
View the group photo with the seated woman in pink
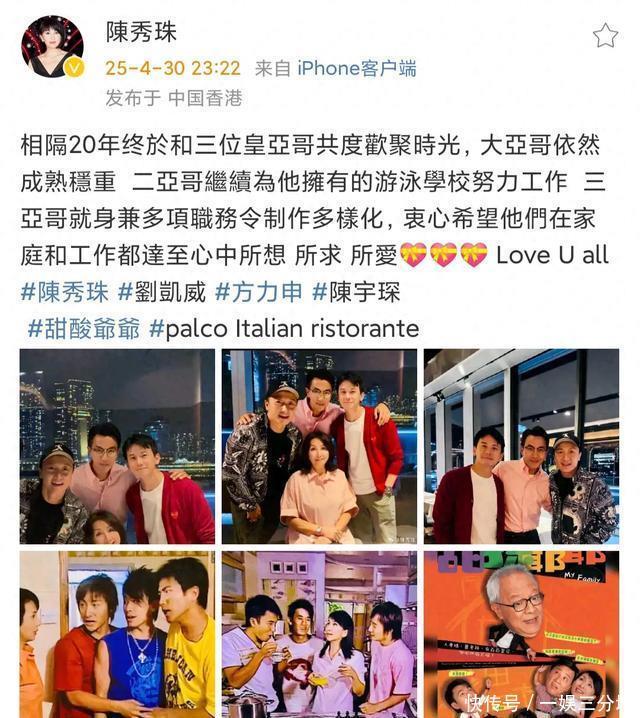[x=319, y=446]
